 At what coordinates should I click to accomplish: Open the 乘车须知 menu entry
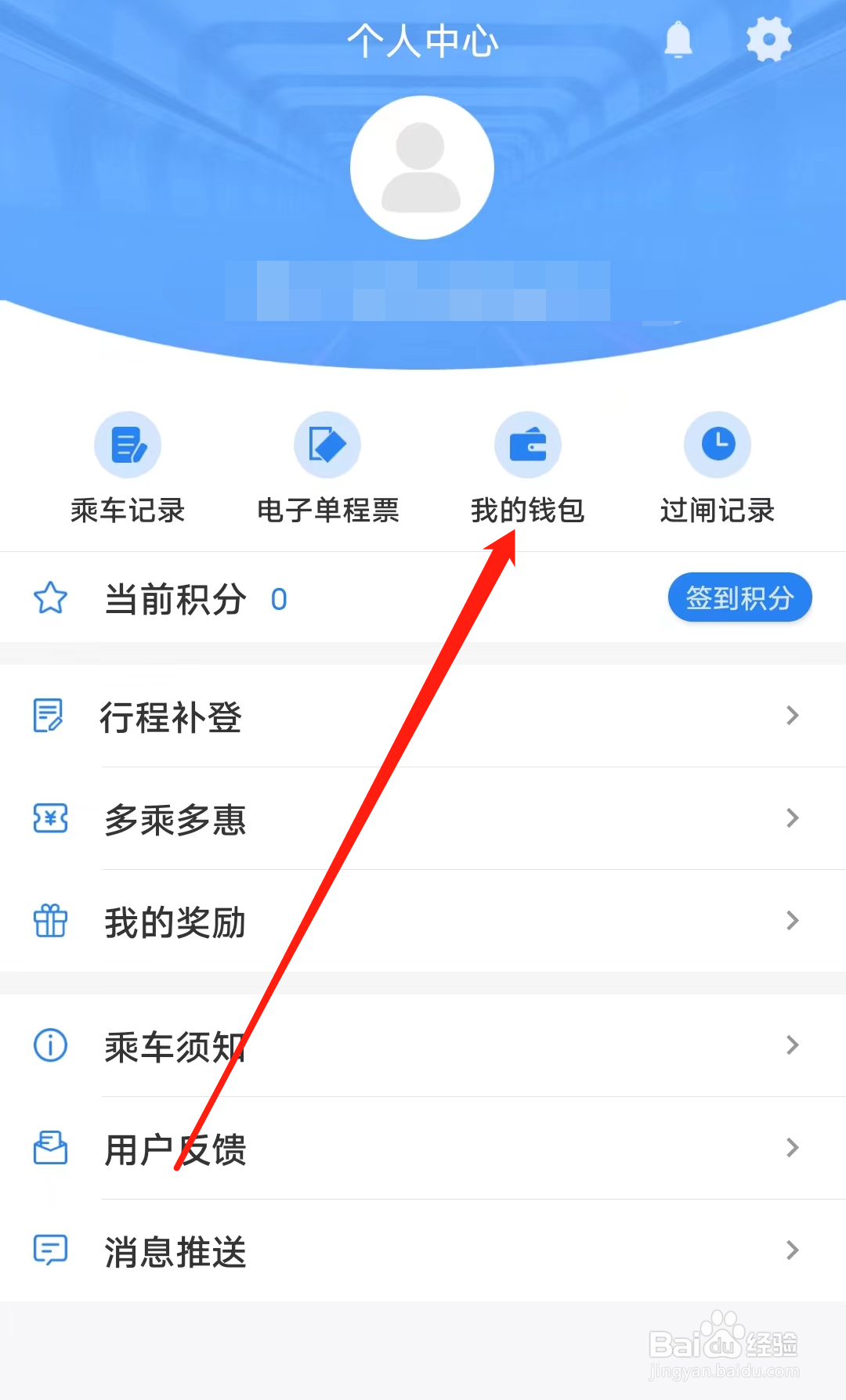tap(175, 1046)
